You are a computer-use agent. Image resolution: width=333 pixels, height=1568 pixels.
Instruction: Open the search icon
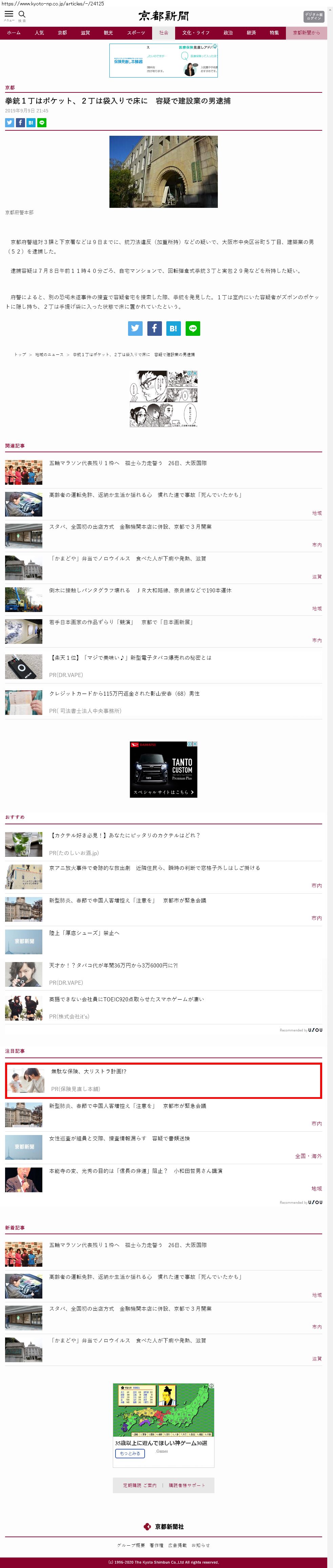[22, 15]
